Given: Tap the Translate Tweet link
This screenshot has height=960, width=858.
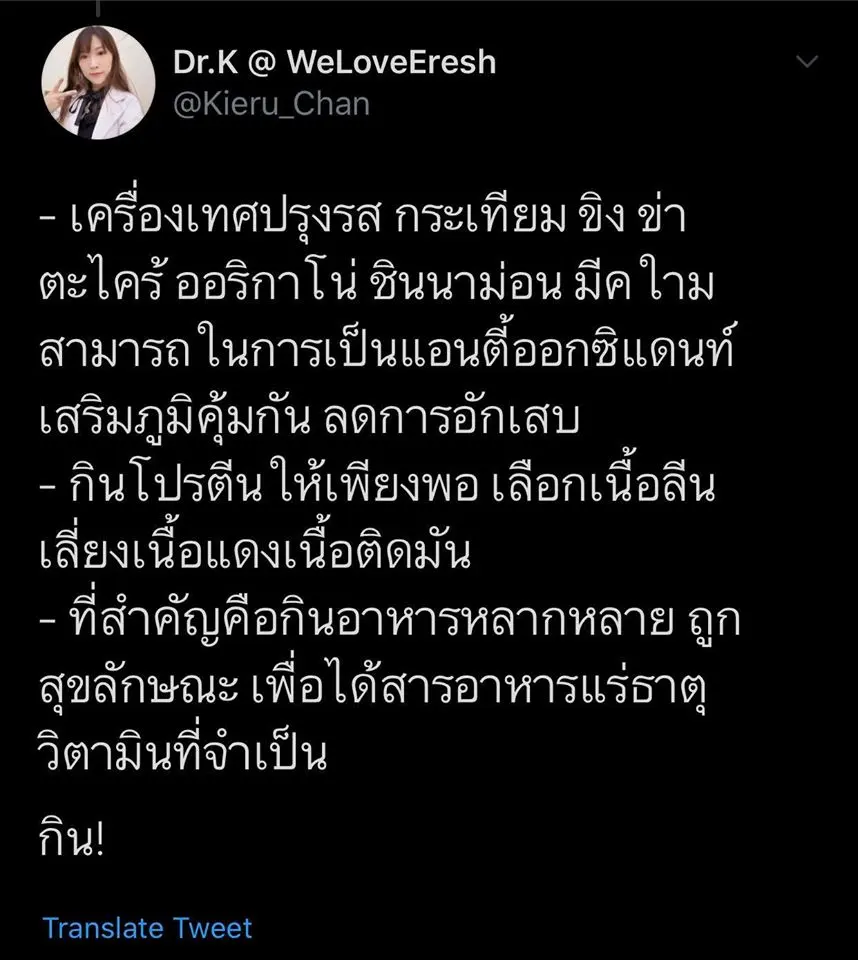Looking at the screenshot, I should pos(147,927).
